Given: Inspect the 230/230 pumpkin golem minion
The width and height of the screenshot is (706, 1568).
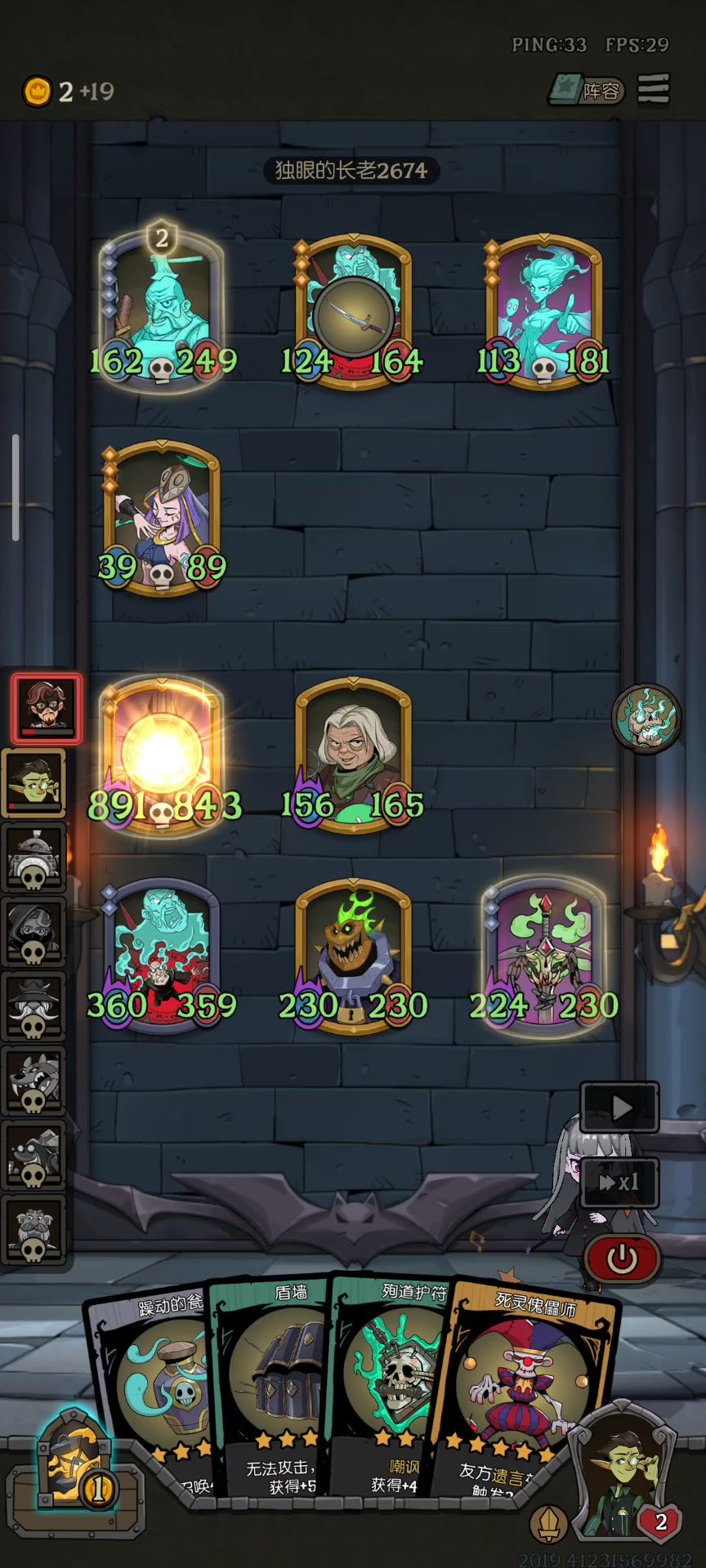Looking at the screenshot, I should pyautogui.click(x=353, y=957).
